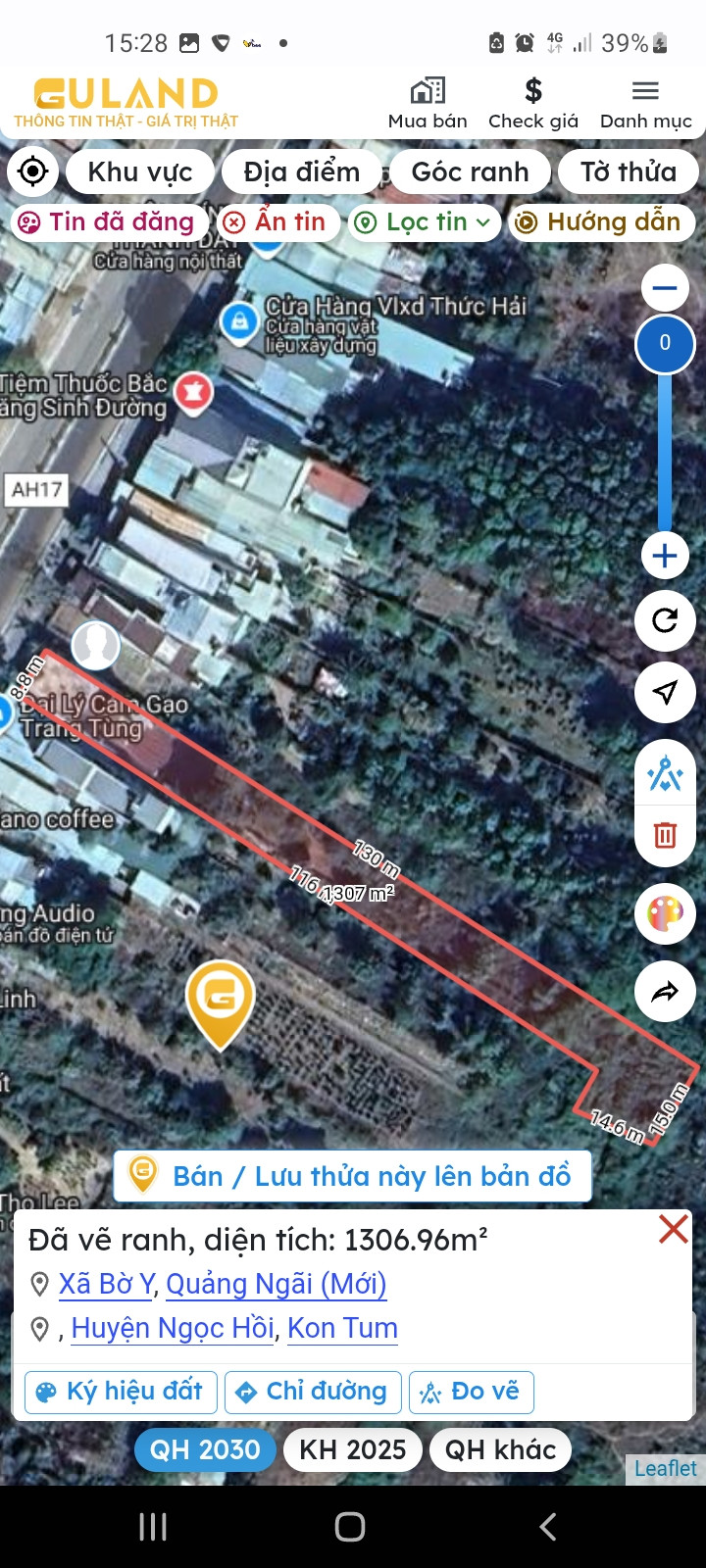Open Check giá price tool

pyautogui.click(x=532, y=103)
